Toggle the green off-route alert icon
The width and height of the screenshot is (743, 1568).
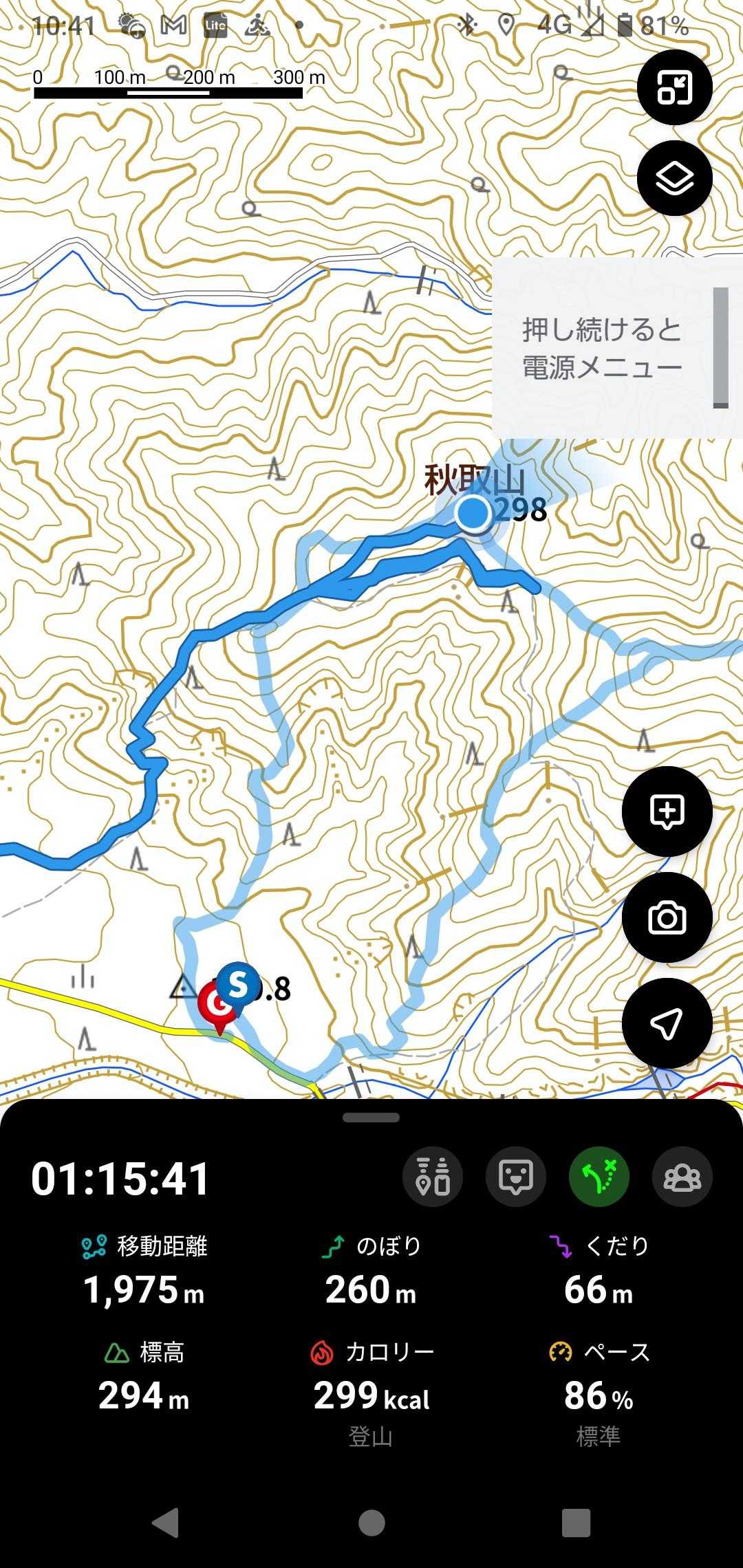point(599,1177)
